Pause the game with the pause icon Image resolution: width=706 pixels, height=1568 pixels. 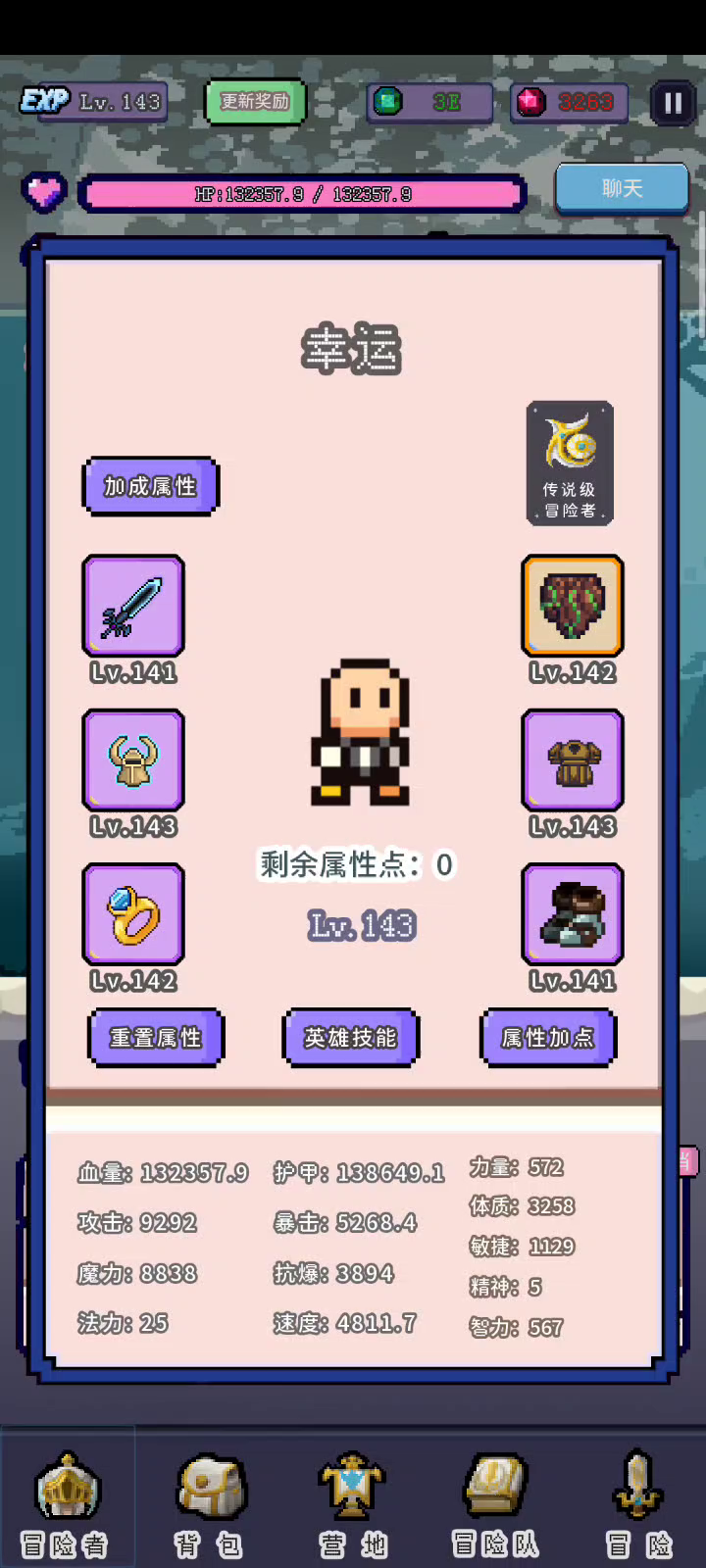pos(673,102)
